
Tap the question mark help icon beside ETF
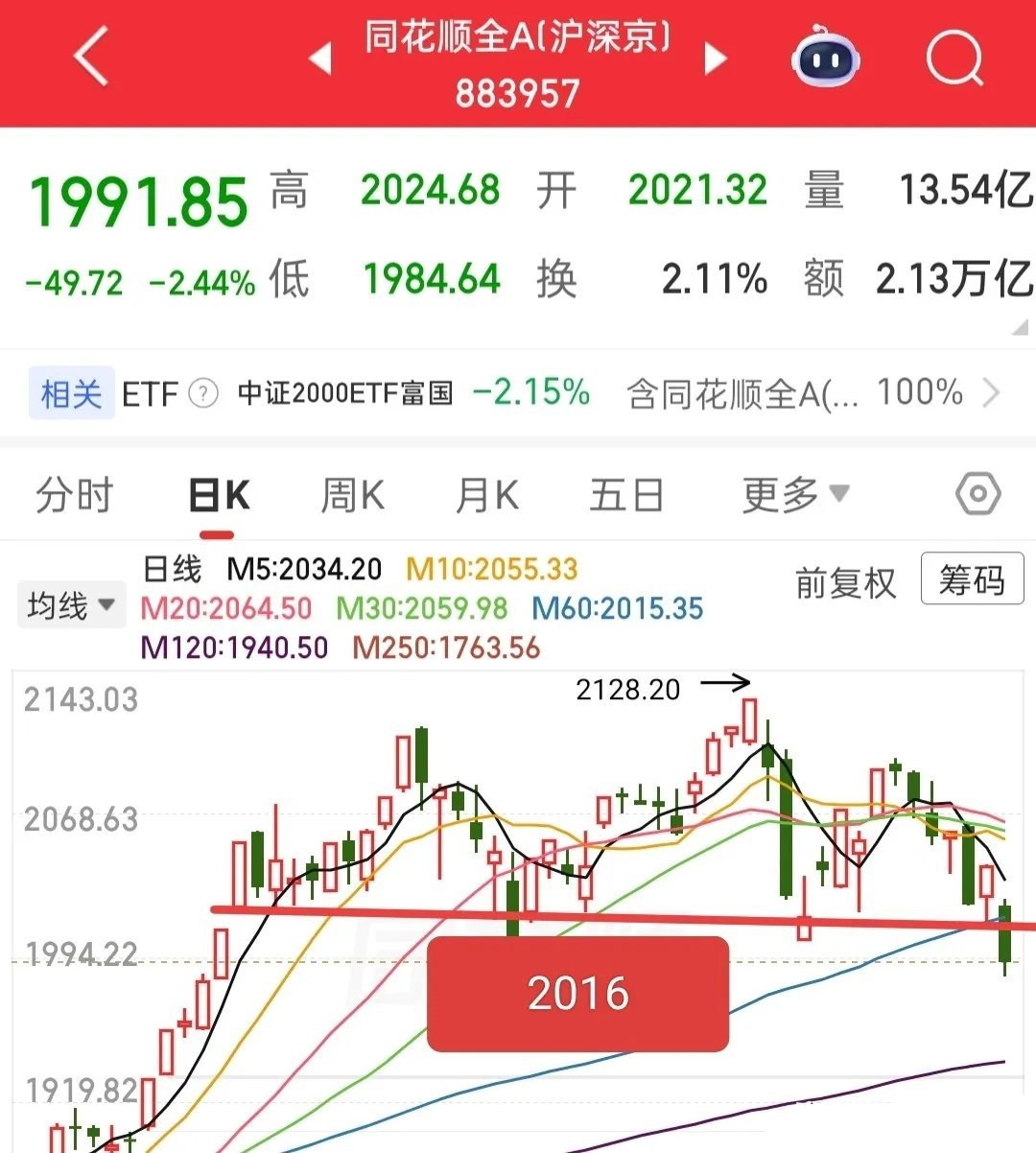202,392
